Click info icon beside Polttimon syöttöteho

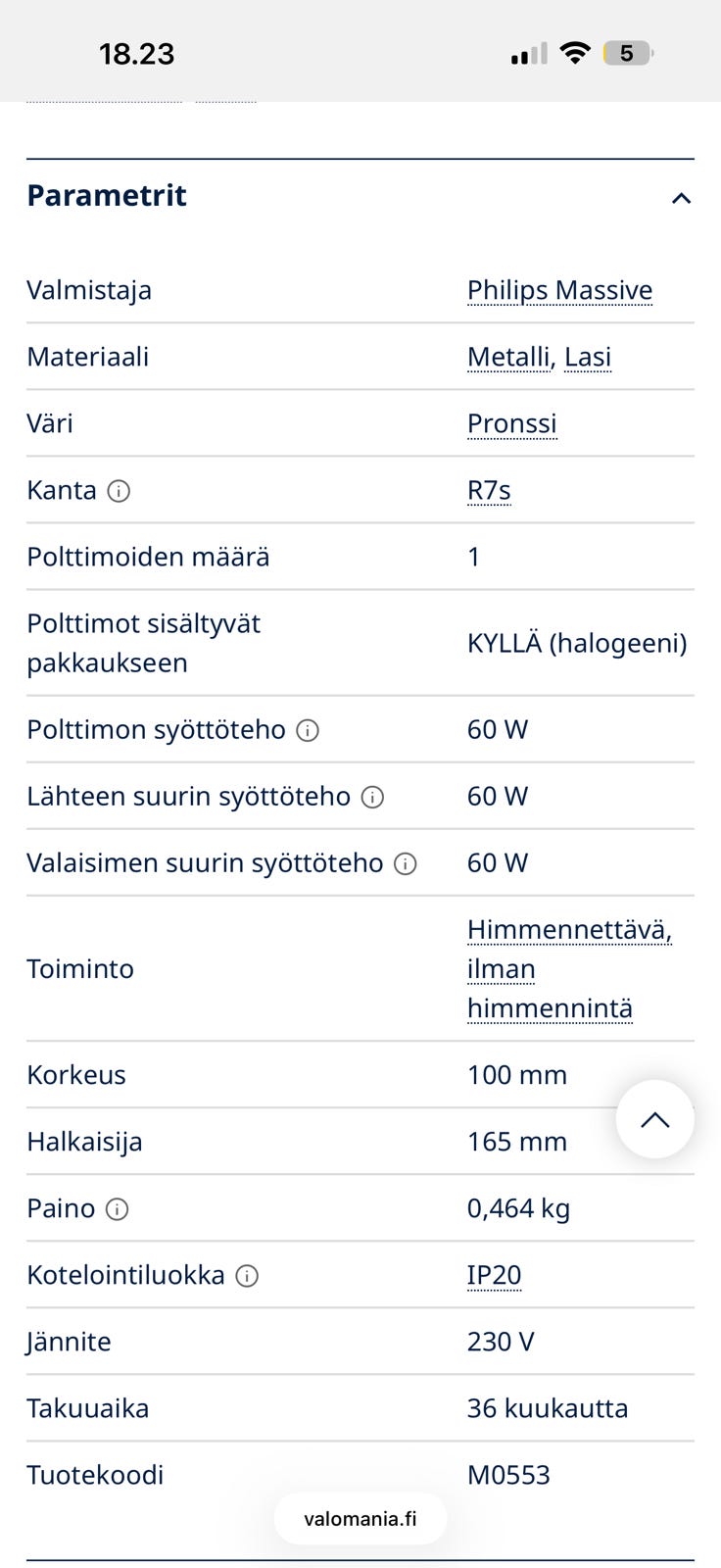308,730
